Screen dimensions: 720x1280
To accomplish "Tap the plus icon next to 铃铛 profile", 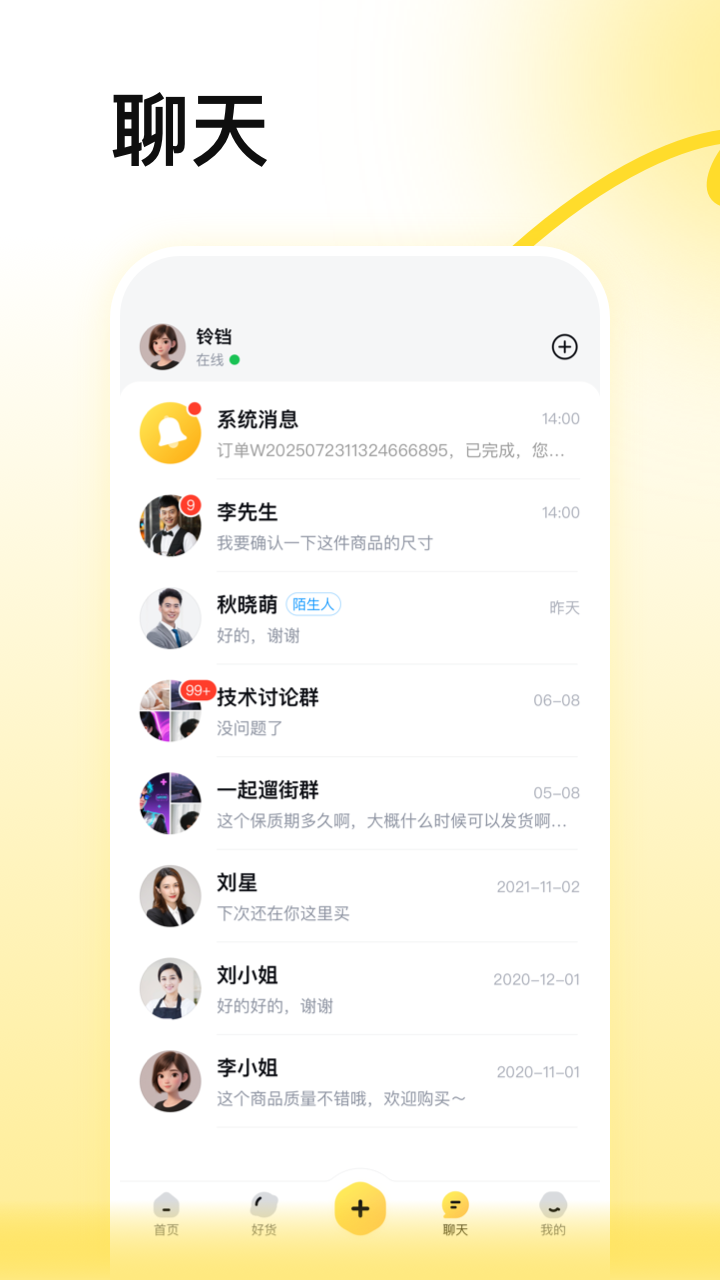I will (x=565, y=347).
